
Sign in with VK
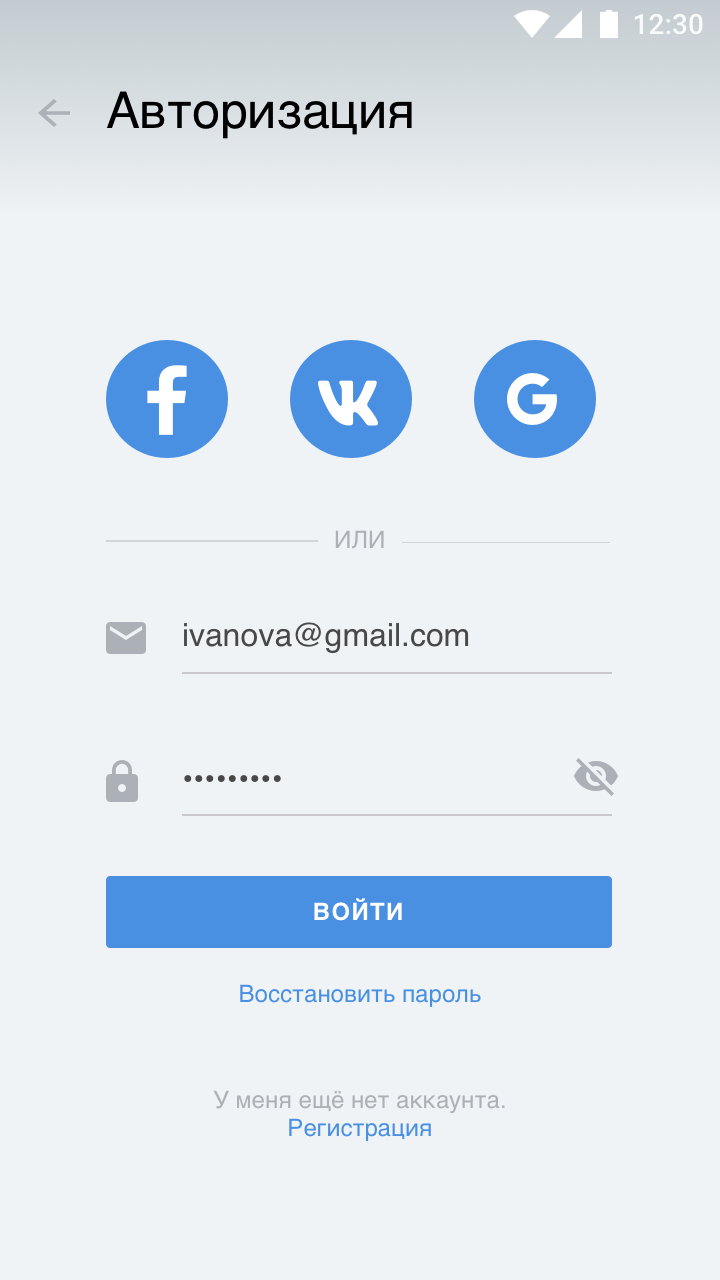[x=351, y=398]
